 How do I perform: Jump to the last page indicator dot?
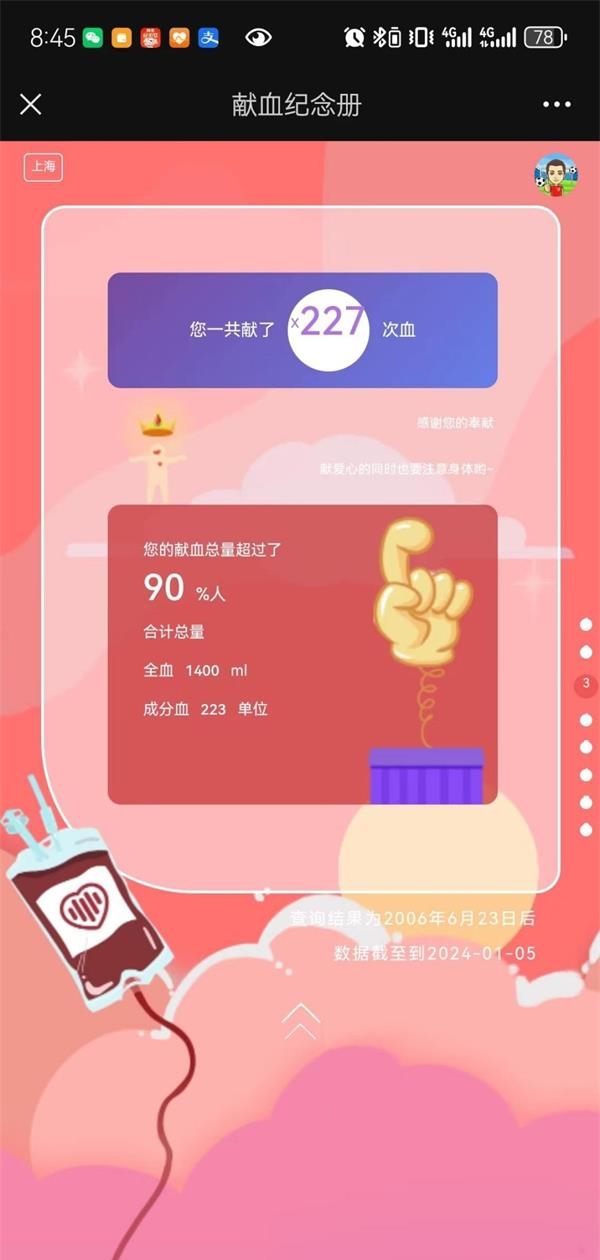(586, 829)
